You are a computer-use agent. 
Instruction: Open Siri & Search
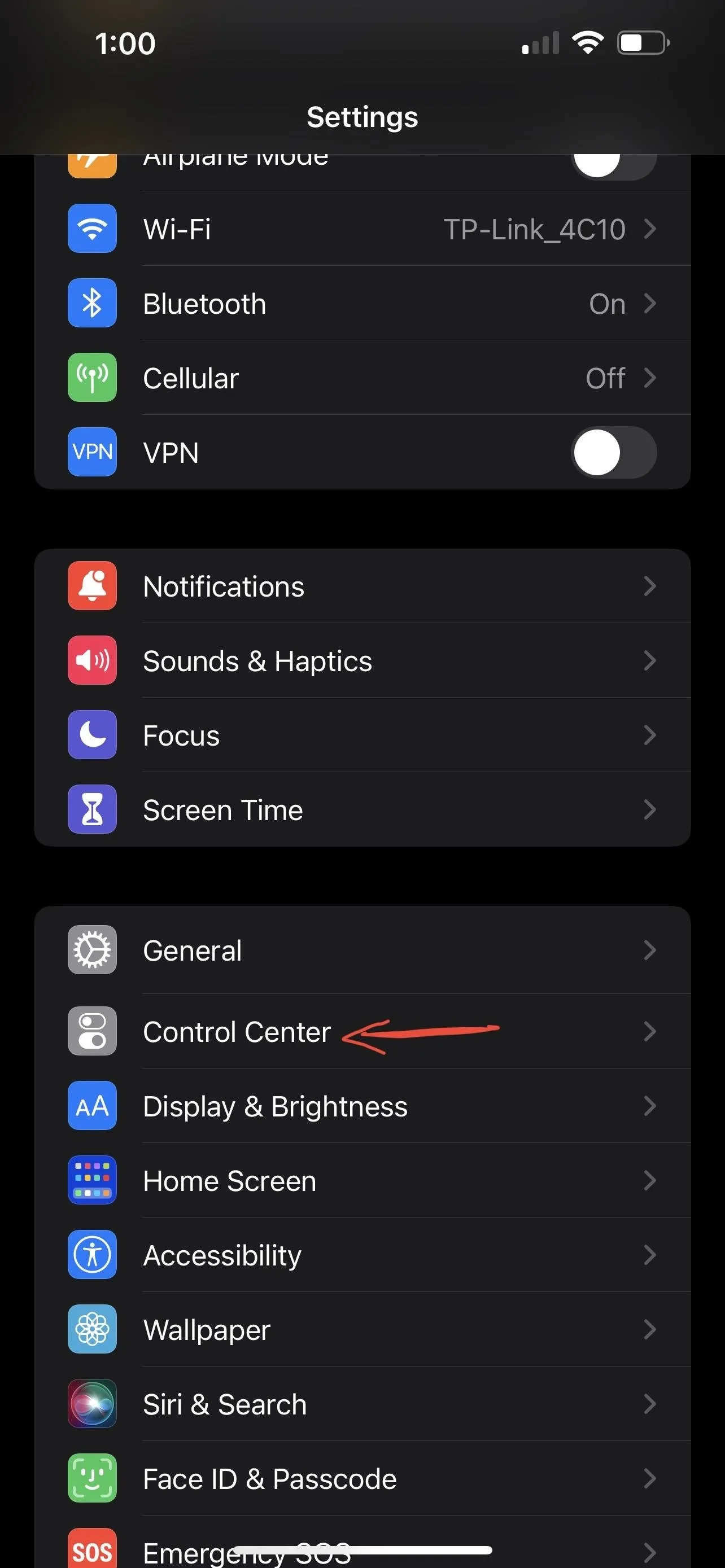click(x=362, y=1404)
